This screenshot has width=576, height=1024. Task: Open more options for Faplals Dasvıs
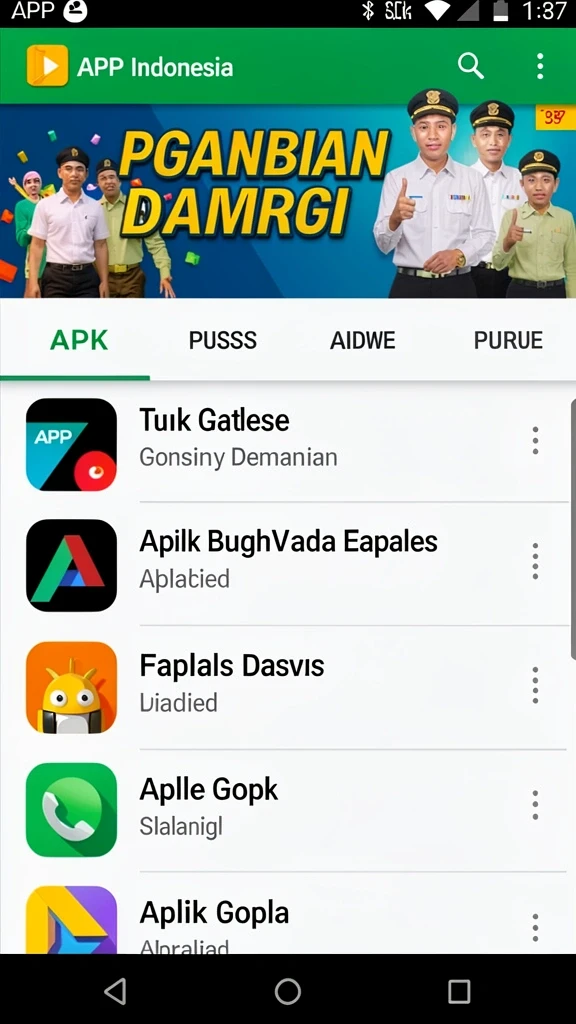pyautogui.click(x=535, y=685)
